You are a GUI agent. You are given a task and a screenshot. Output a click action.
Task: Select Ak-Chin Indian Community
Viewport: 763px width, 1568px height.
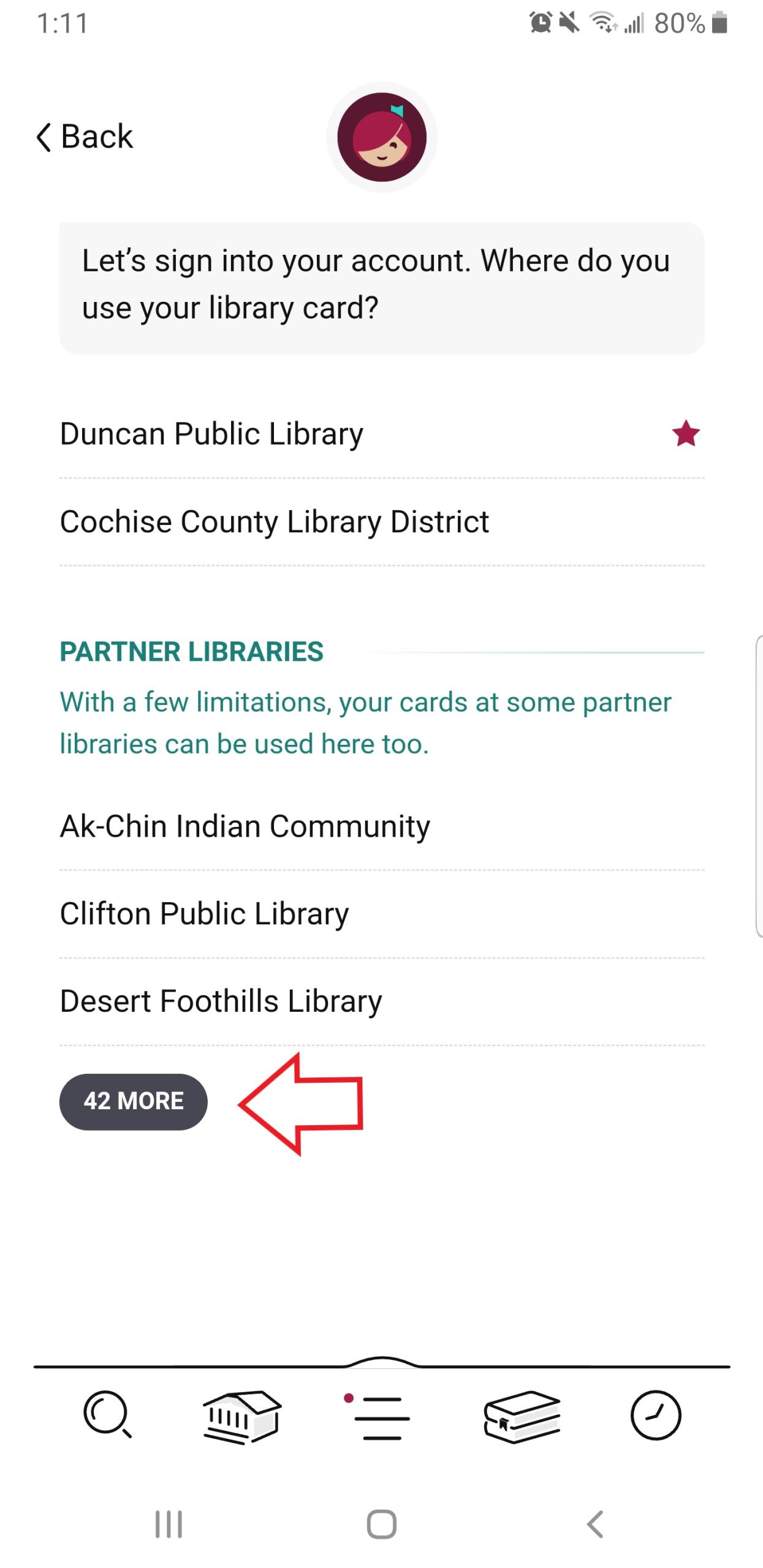point(381,826)
